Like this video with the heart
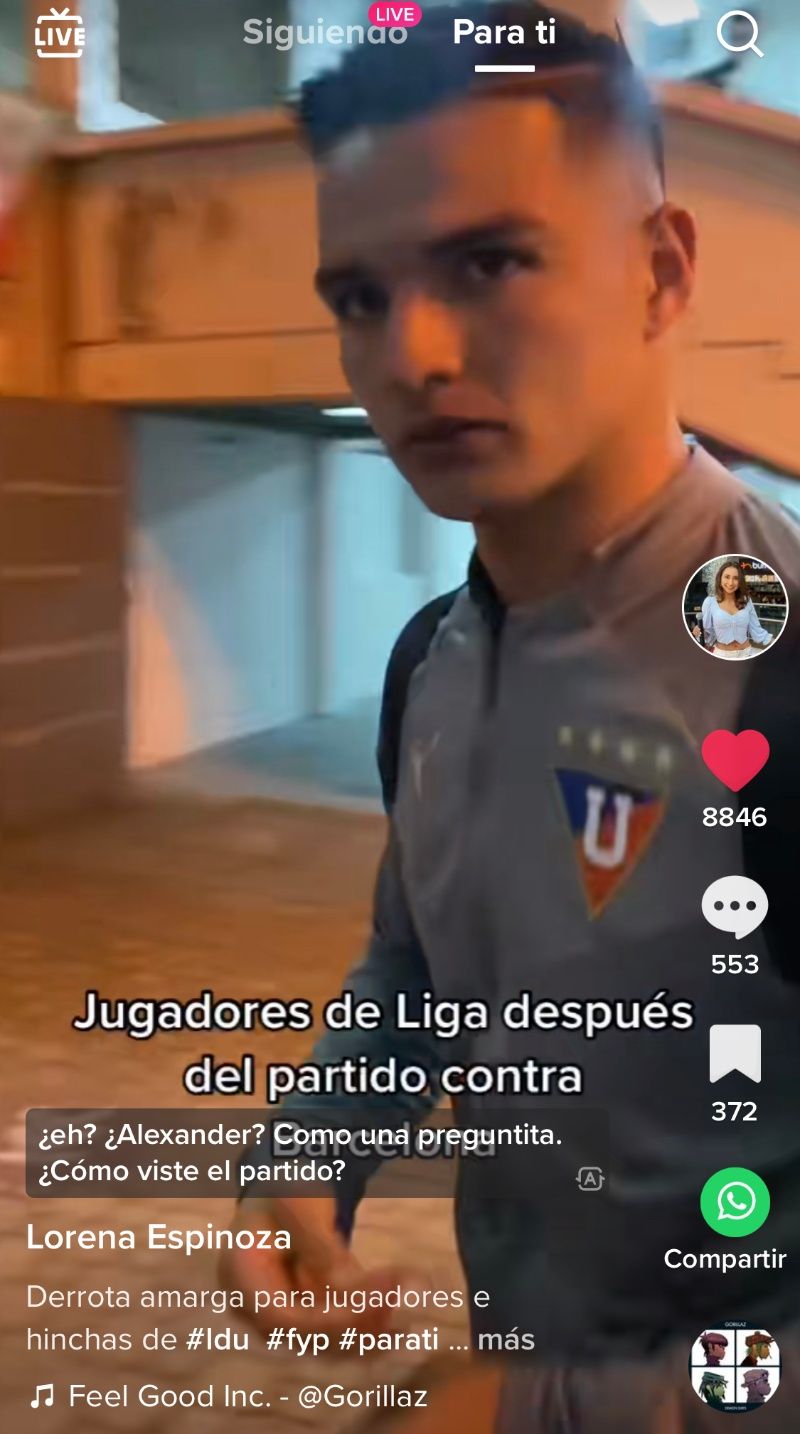800x1434 pixels. pos(735,761)
